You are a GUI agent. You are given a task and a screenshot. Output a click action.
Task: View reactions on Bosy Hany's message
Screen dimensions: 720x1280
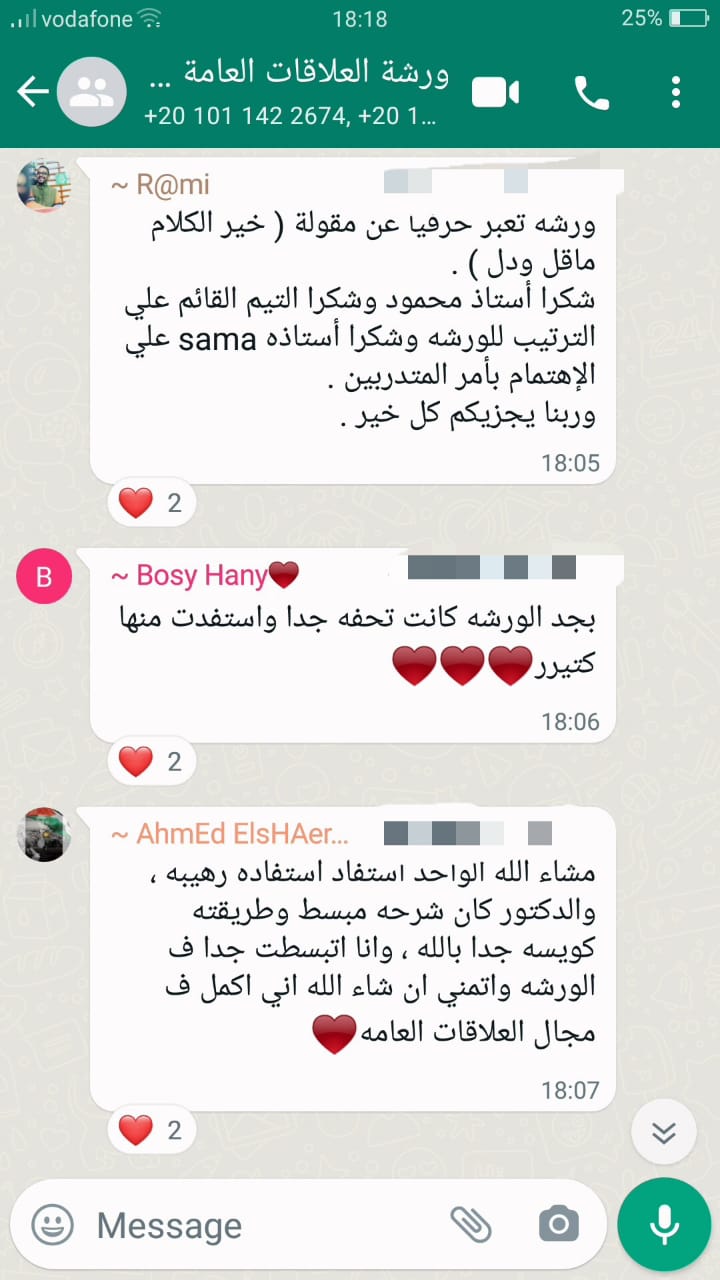coord(151,762)
